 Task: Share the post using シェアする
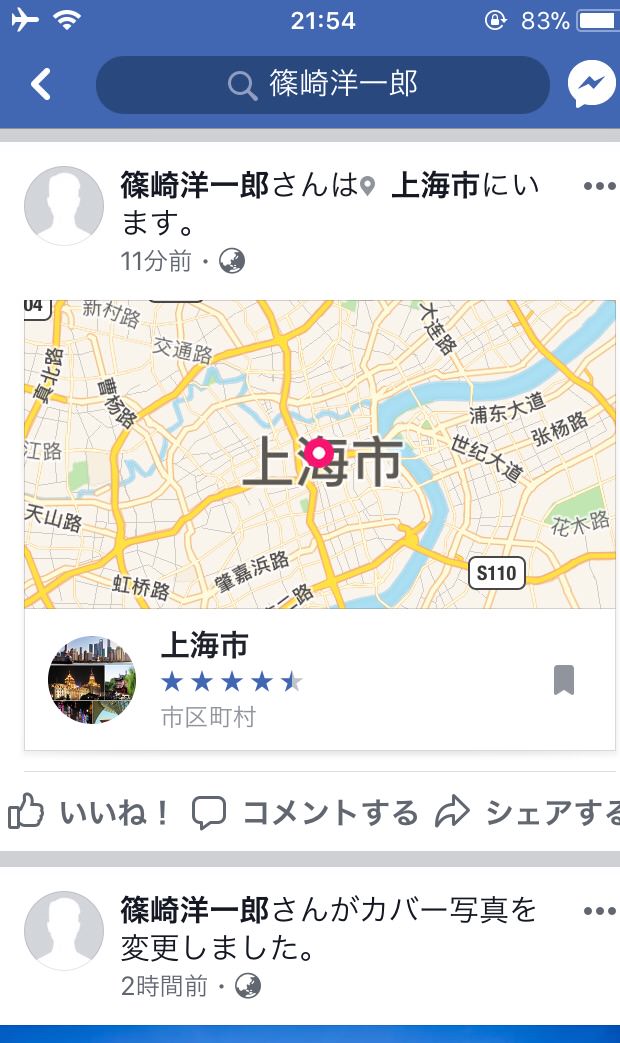click(527, 812)
